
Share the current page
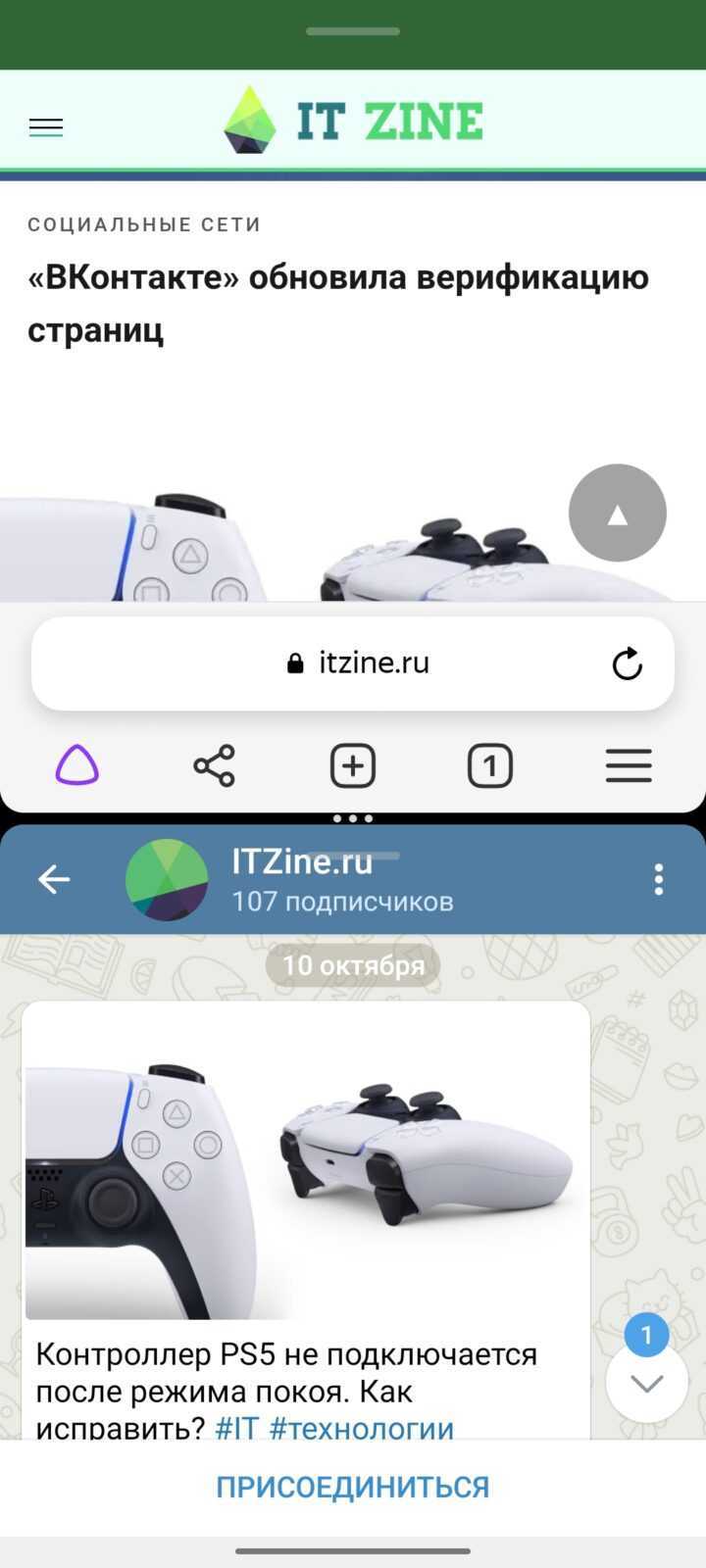click(214, 765)
